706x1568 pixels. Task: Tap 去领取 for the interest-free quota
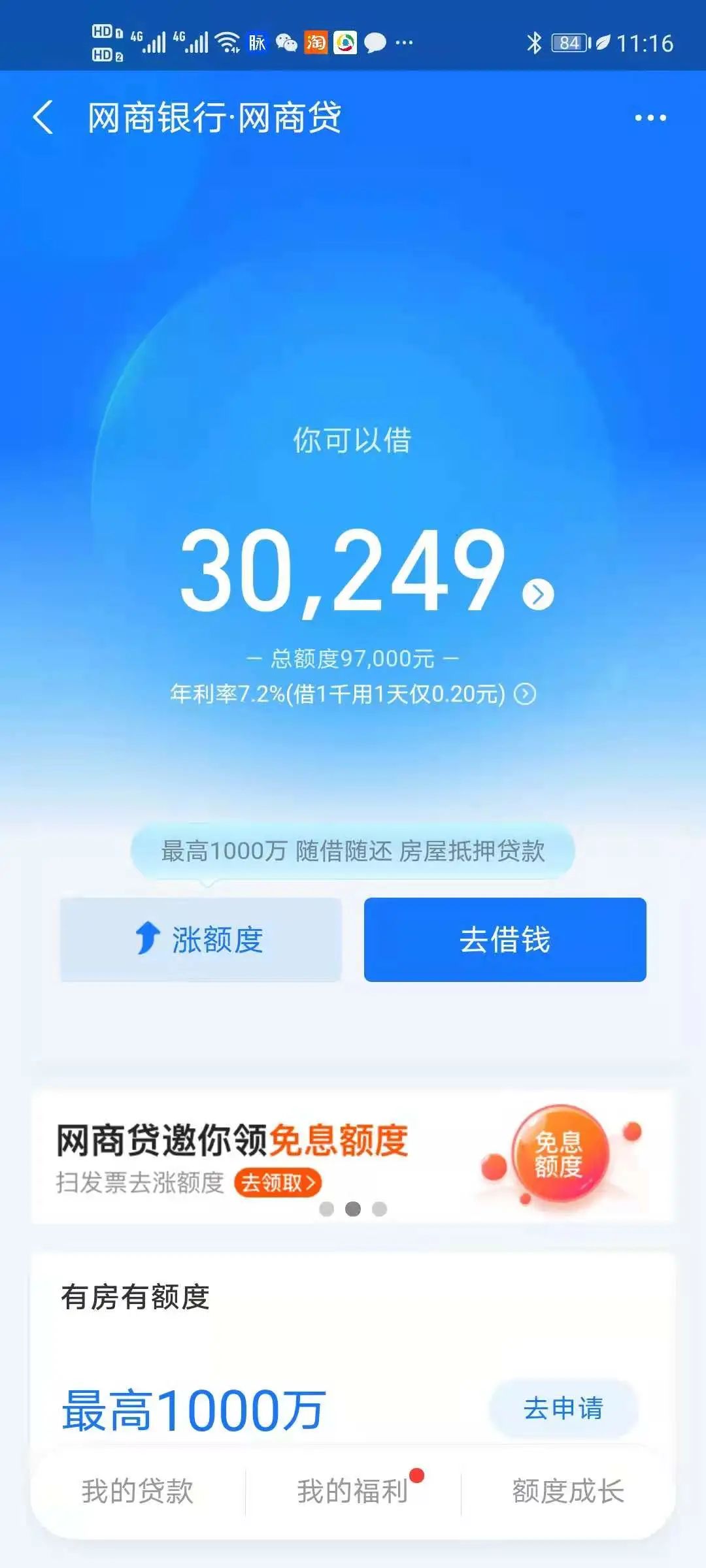(x=278, y=1183)
